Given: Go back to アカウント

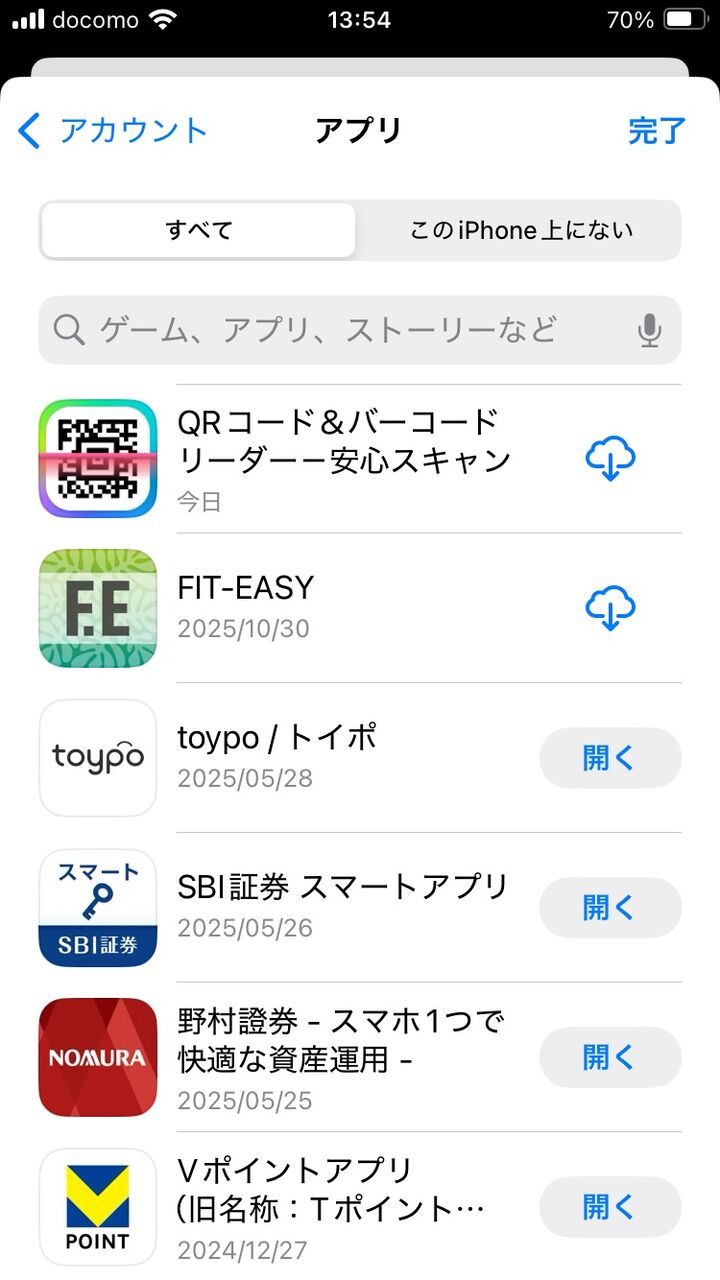Looking at the screenshot, I should click(x=112, y=131).
